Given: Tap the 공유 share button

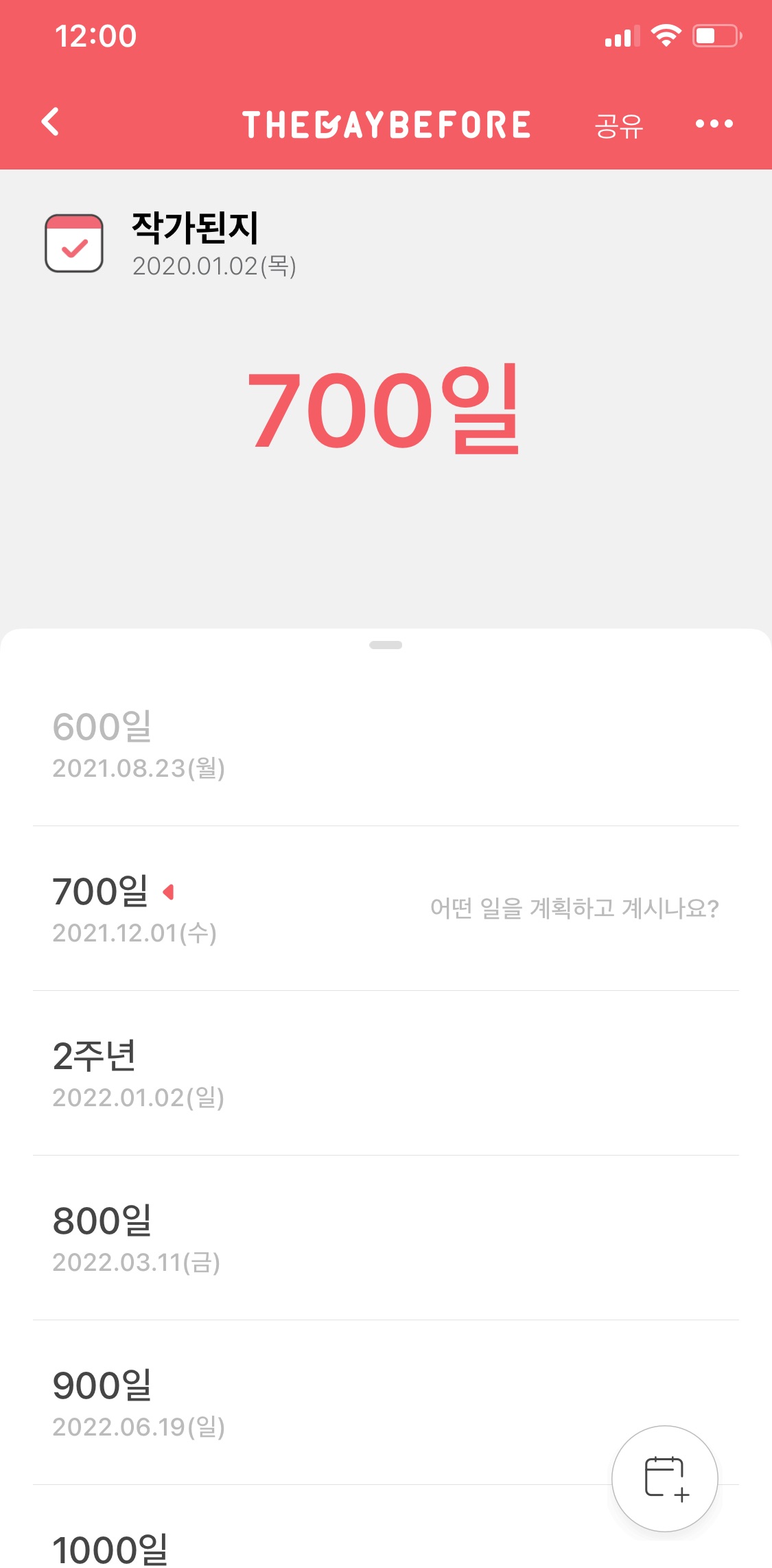Looking at the screenshot, I should pos(618,125).
